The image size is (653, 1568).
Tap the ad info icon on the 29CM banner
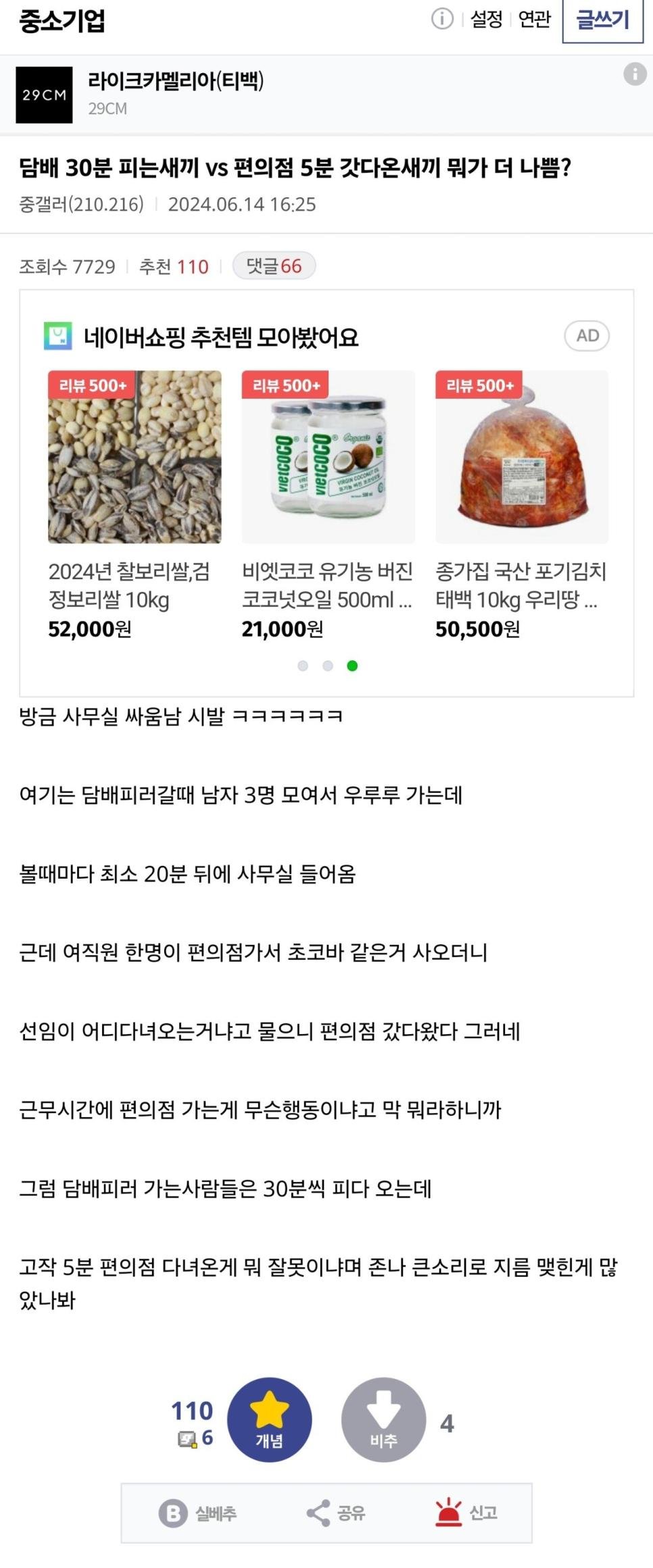pyautogui.click(x=634, y=74)
